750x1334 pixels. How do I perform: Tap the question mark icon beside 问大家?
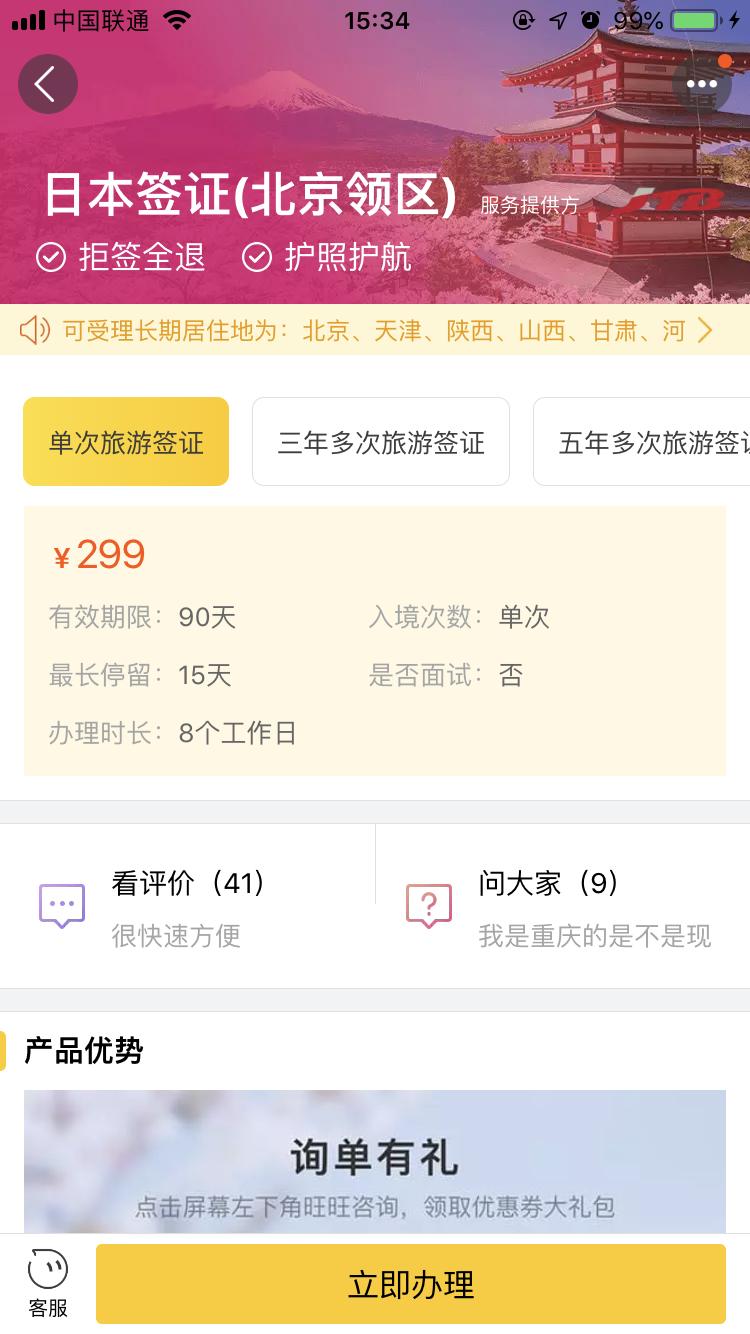pyautogui.click(x=429, y=905)
